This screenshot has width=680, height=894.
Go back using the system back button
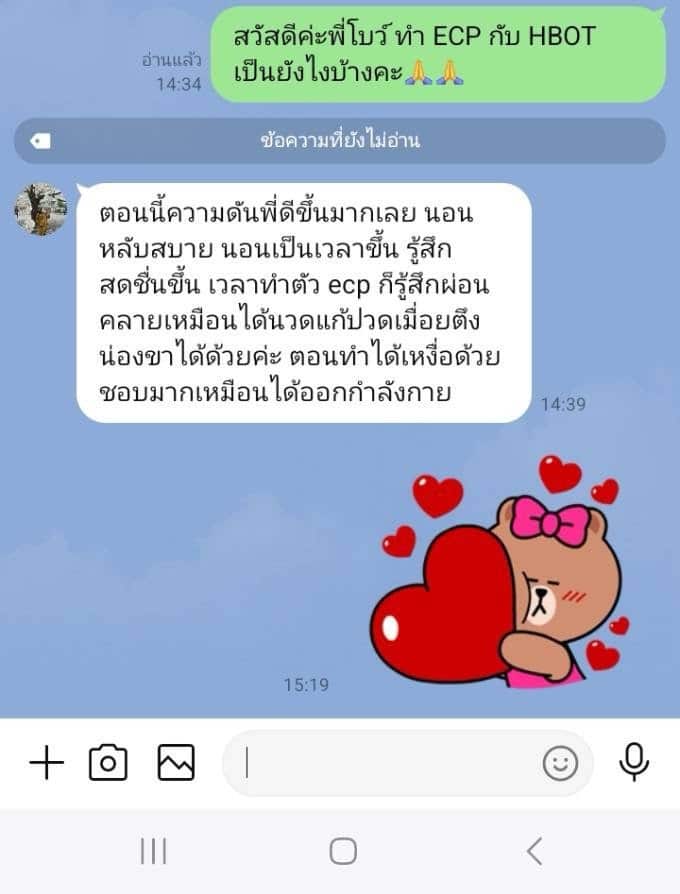pos(534,851)
